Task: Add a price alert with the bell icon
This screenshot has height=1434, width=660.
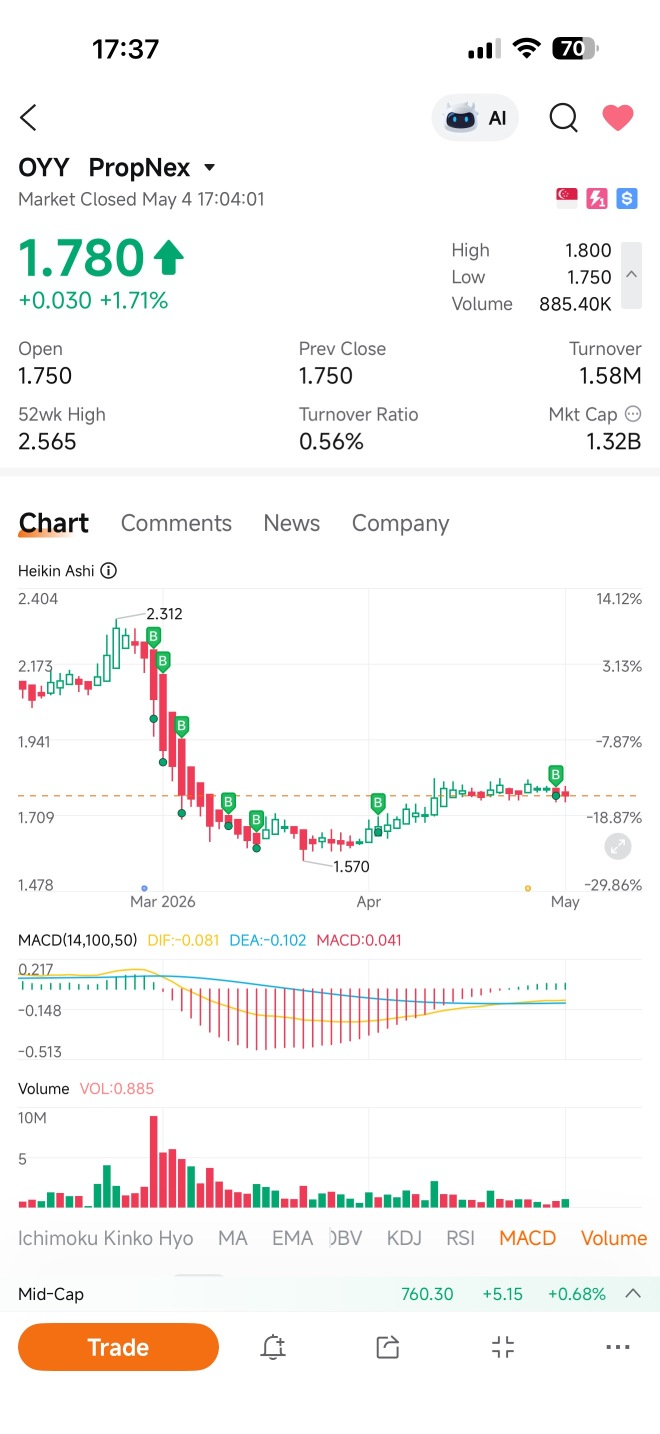Action: [x=273, y=1347]
